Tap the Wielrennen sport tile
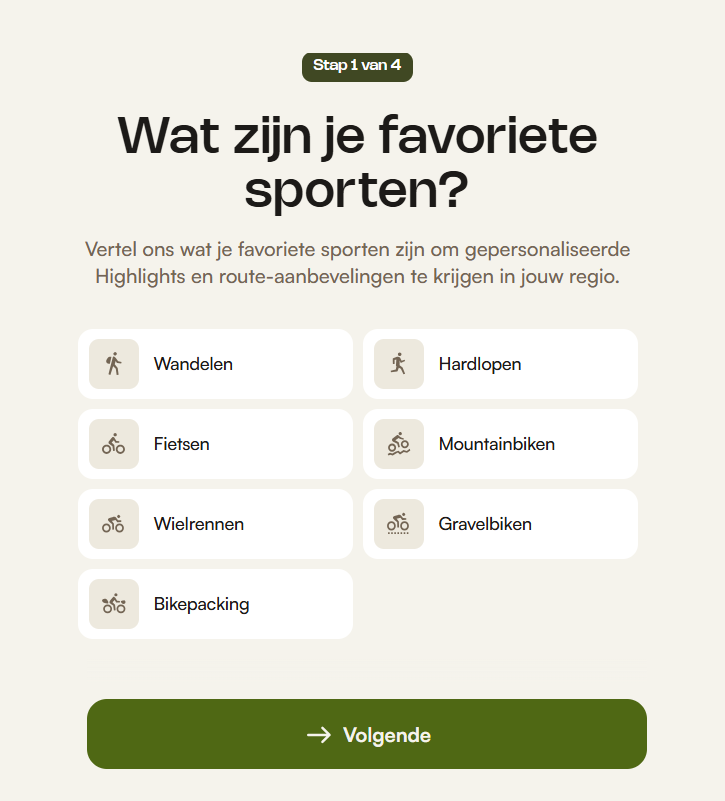This screenshot has height=801, width=725. [x=215, y=524]
